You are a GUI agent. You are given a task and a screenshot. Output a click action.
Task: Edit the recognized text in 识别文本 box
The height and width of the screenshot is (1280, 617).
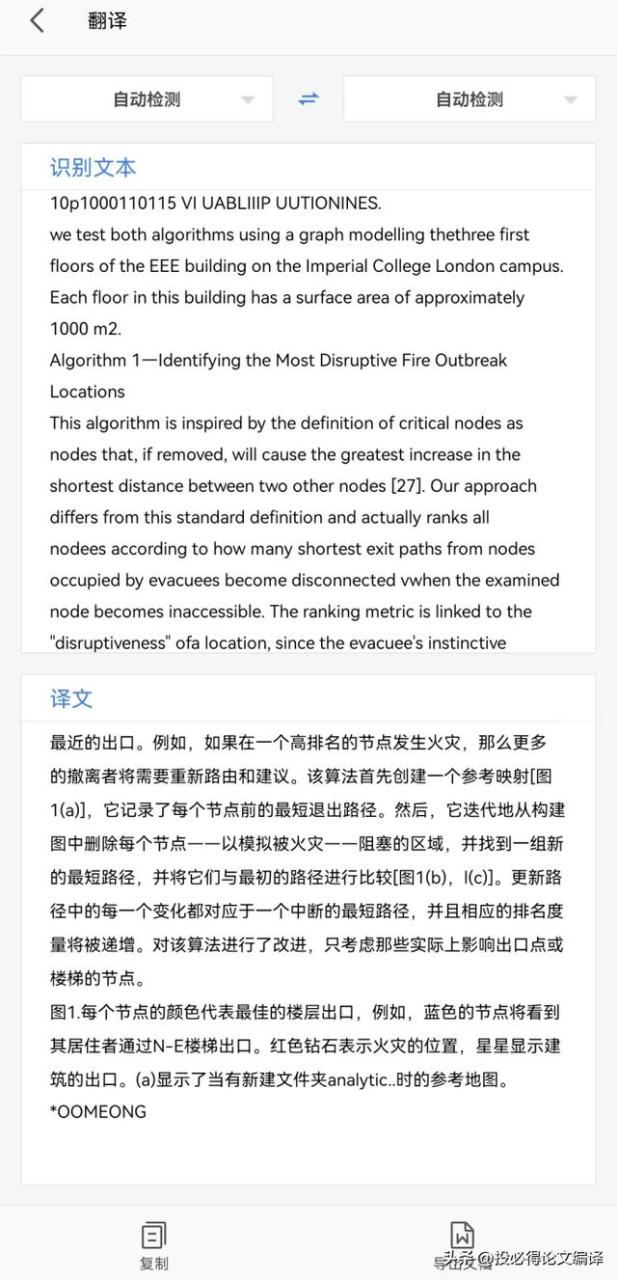(x=308, y=420)
